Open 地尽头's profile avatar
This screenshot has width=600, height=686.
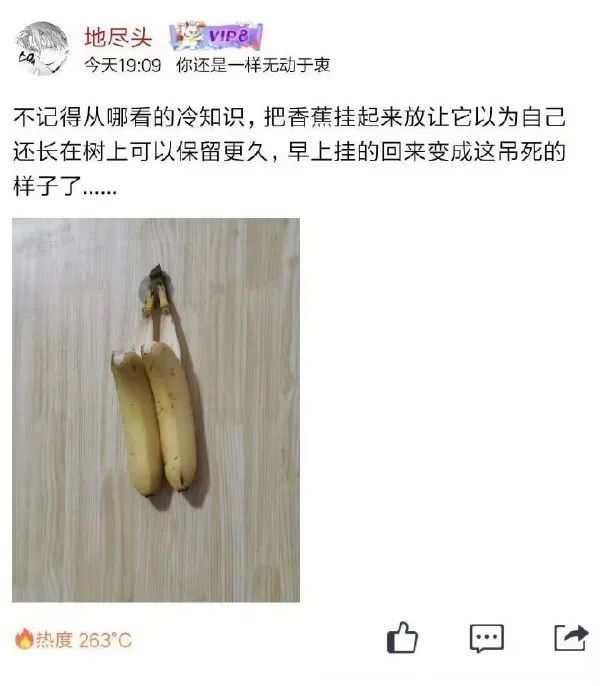(x=40, y=46)
